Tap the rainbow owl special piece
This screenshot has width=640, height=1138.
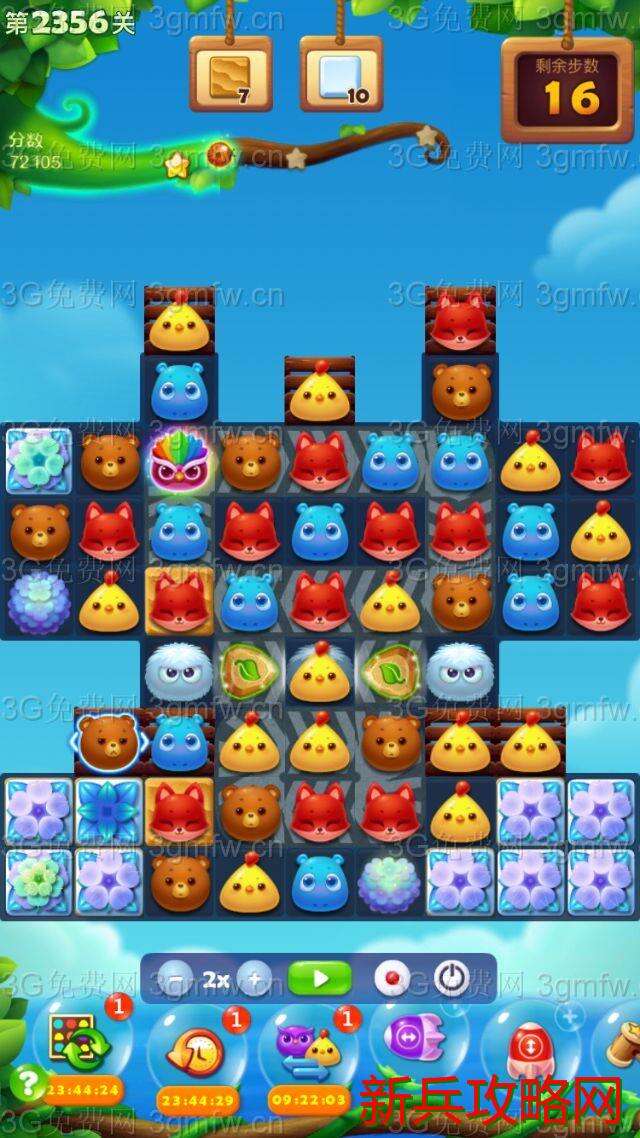click(x=180, y=461)
